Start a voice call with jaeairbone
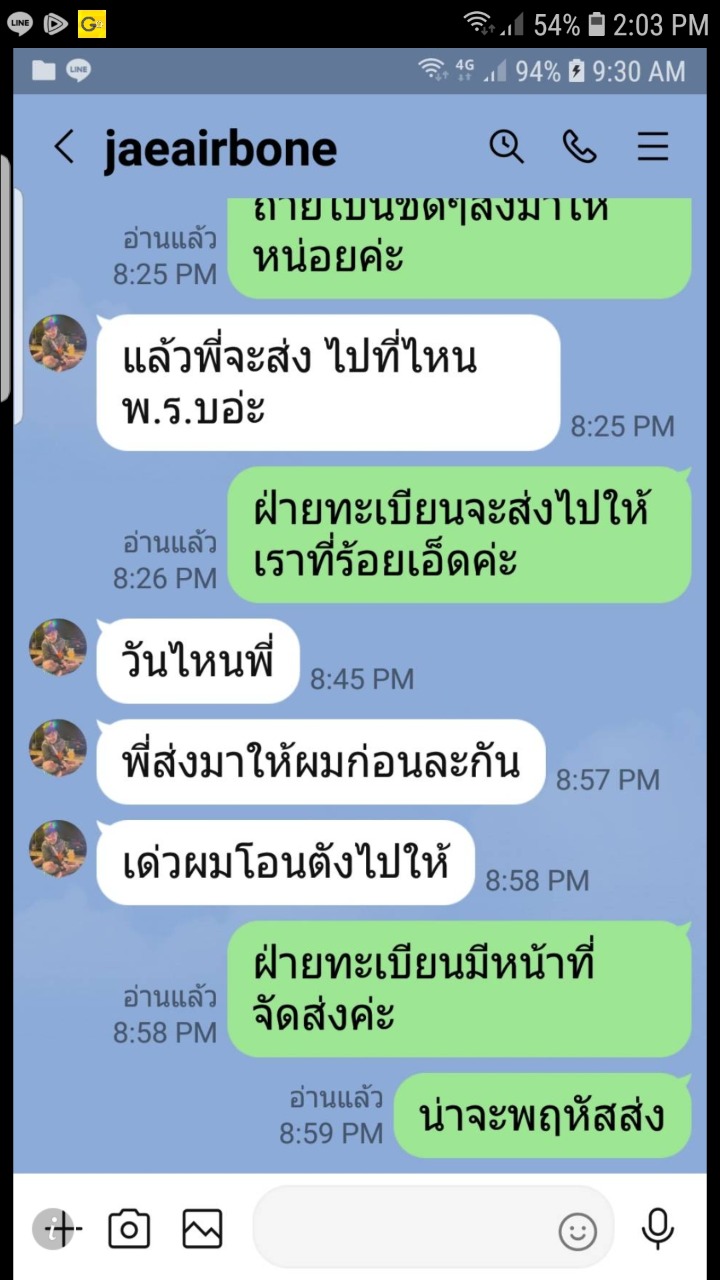Viewport: 720px width, 1280px height. (579, 147)
